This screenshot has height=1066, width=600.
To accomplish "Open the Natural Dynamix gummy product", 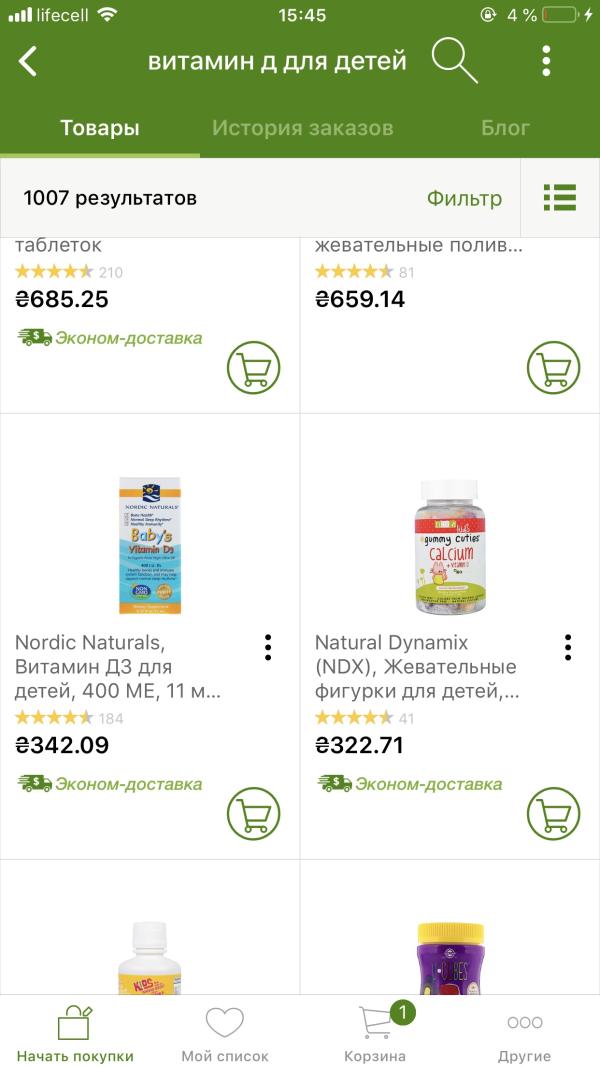I will [449, 546].
